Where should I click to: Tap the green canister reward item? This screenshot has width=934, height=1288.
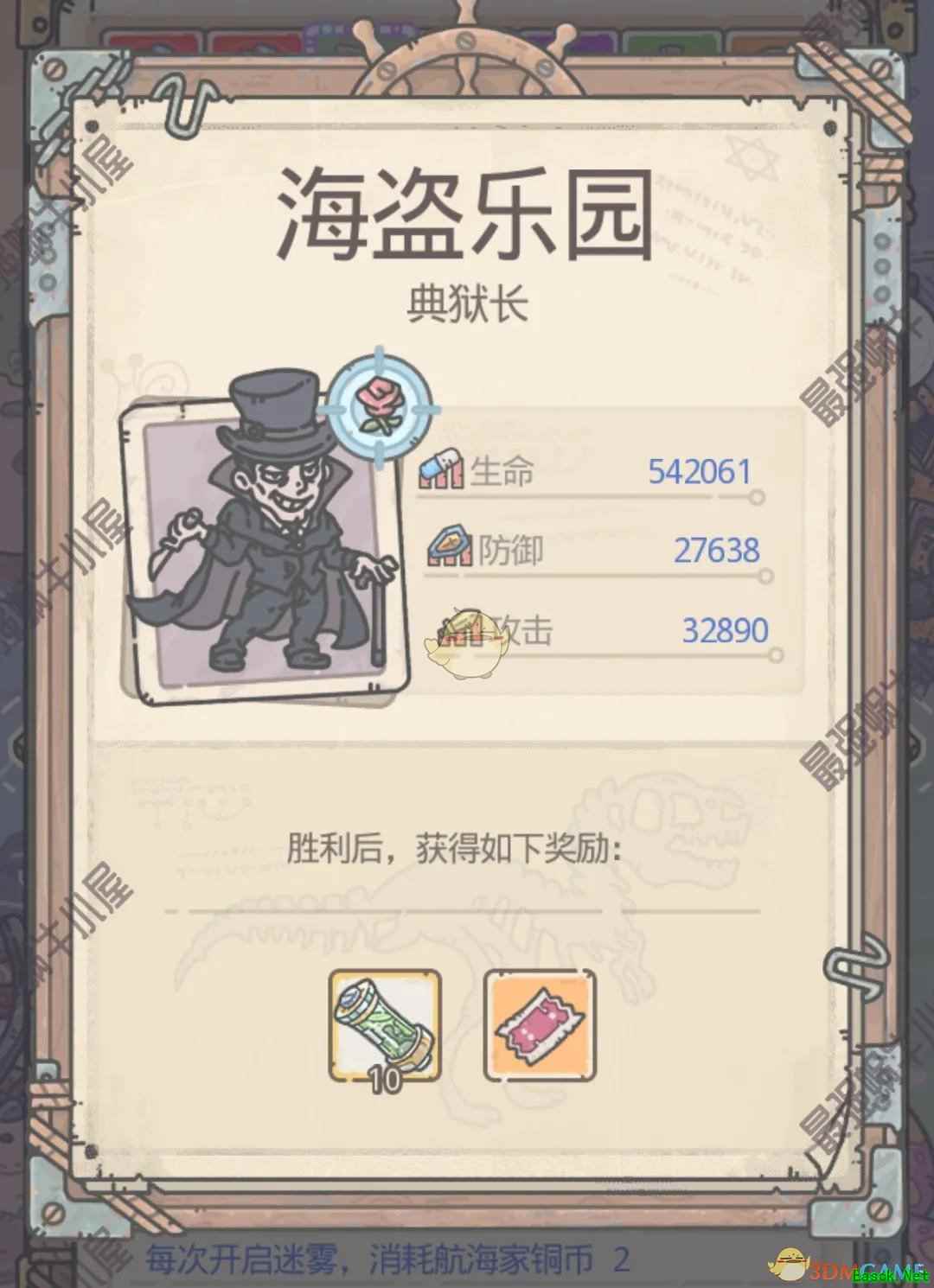pos(385,1025)
